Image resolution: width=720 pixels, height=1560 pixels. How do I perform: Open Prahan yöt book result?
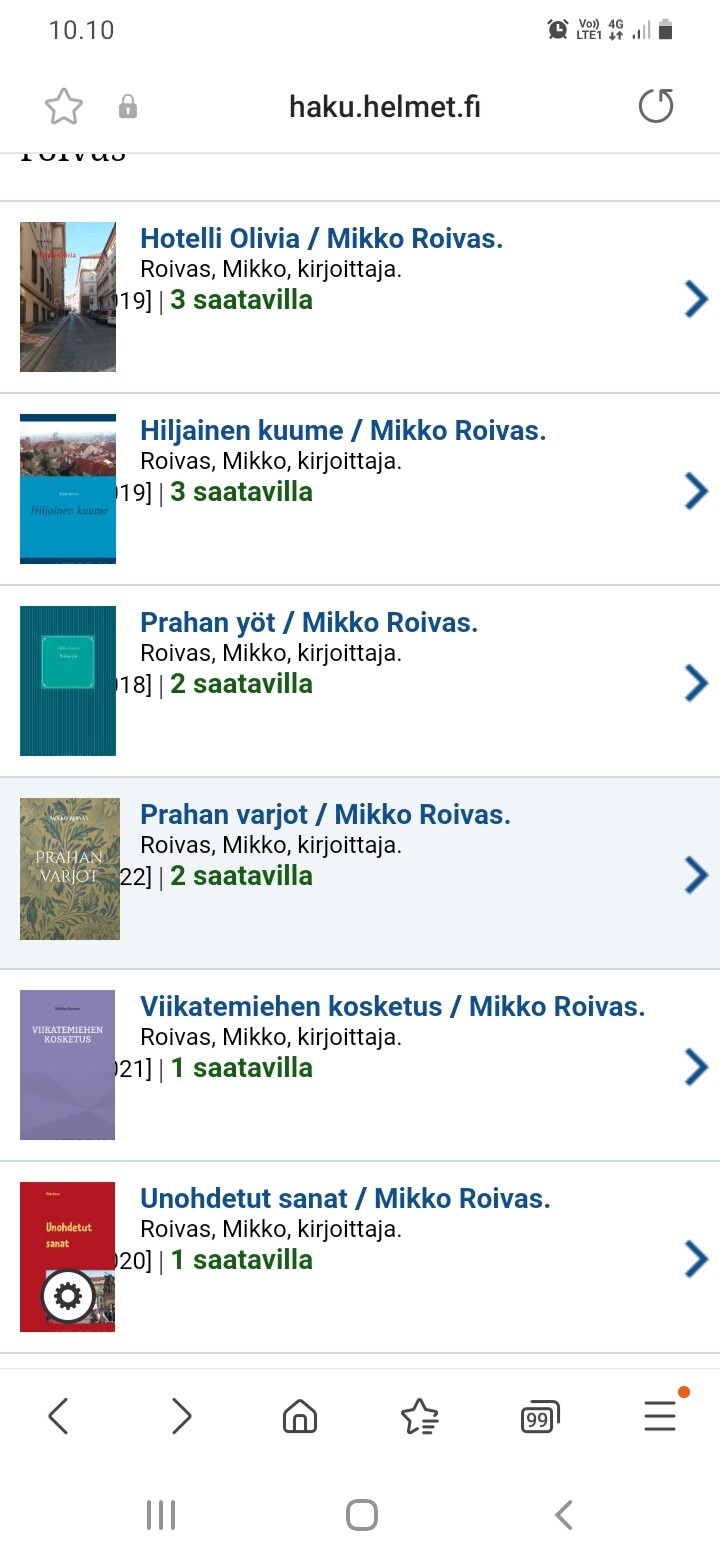pyautogui.click(x=309, y=623)
